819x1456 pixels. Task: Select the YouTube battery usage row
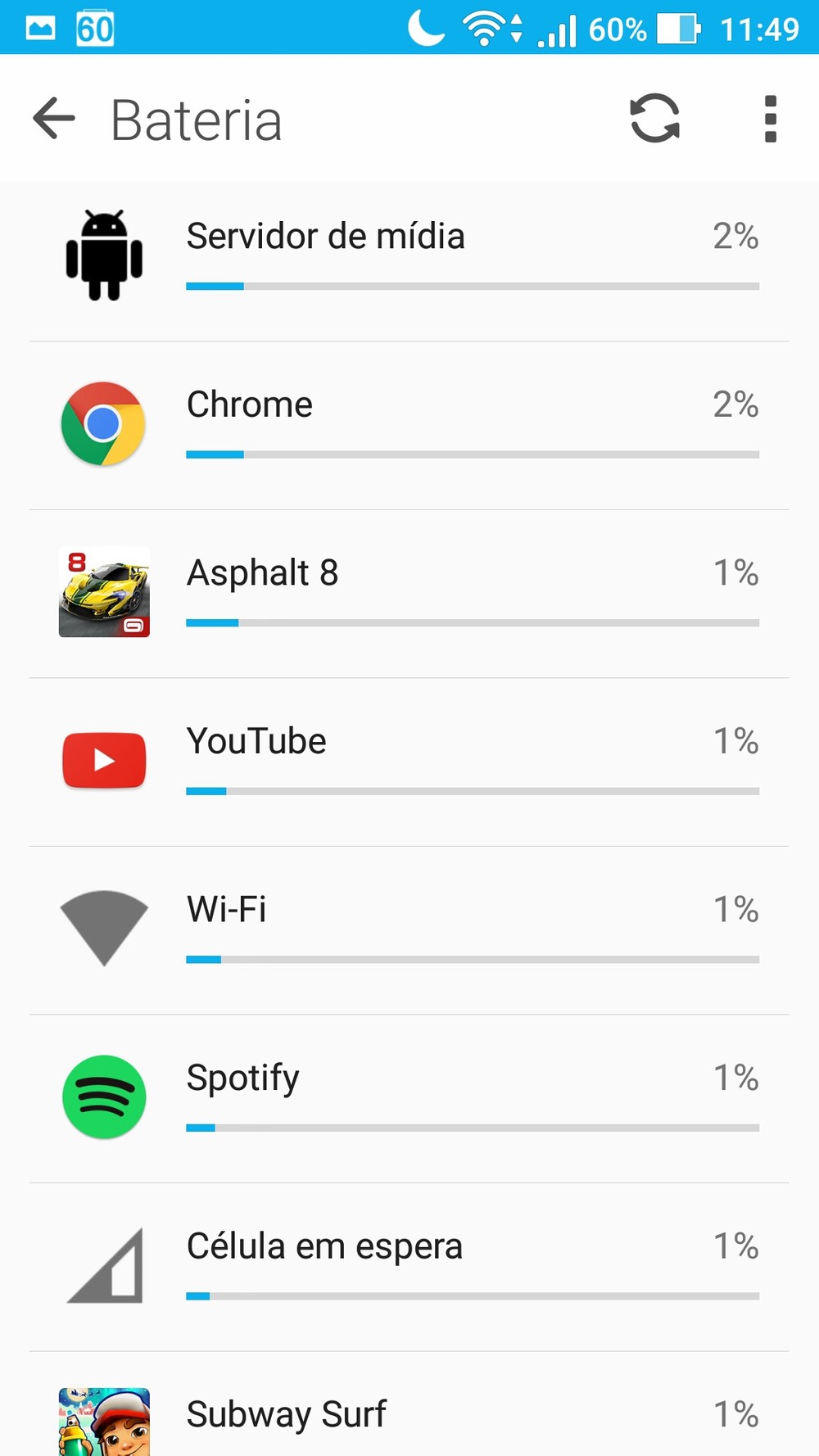(409, 762)
